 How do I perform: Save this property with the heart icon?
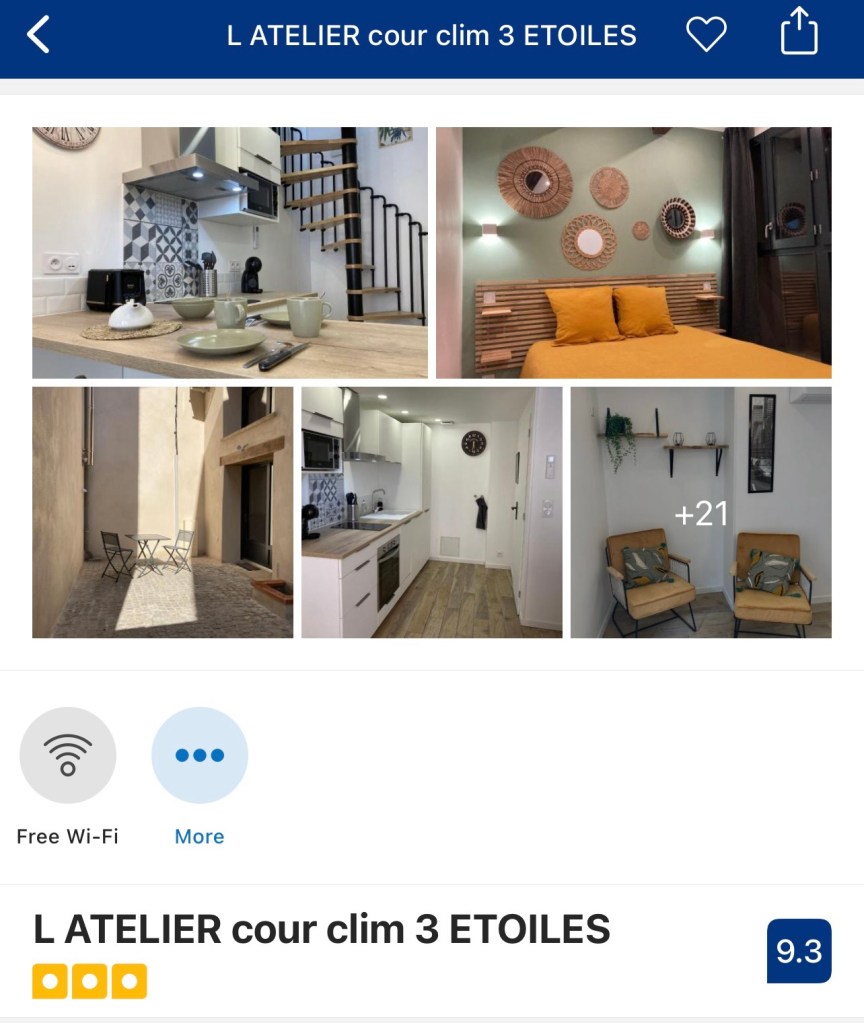click(706, 35)
